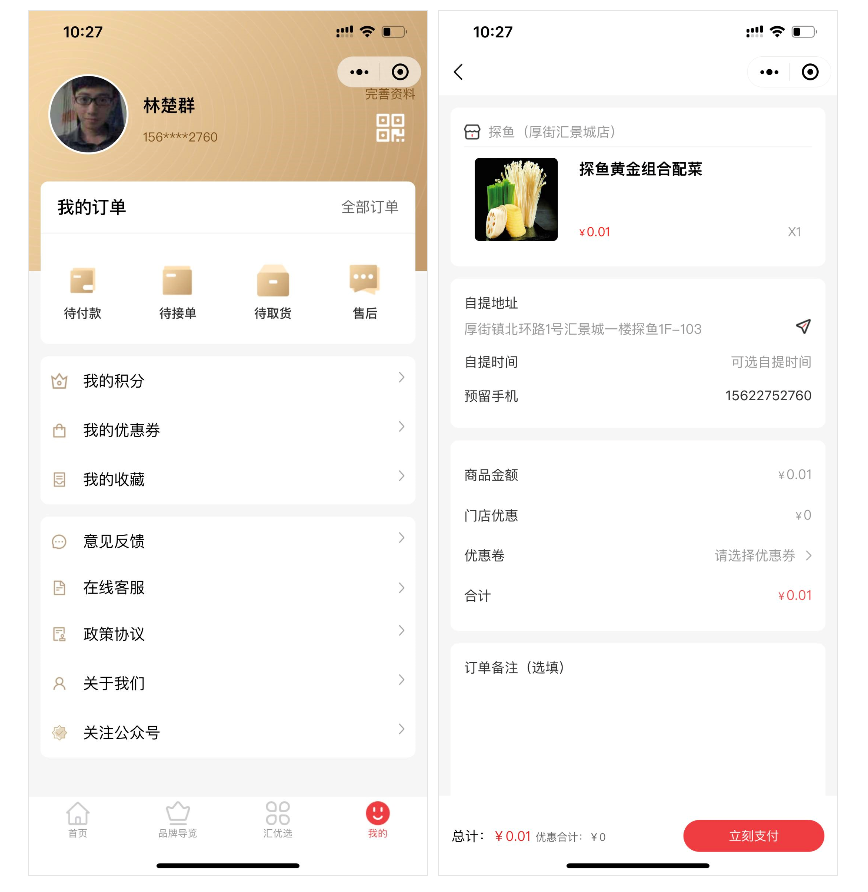Viewport: 868px width, 892px height.
Task: Switch to the 首页 tab
Action: 77,818
